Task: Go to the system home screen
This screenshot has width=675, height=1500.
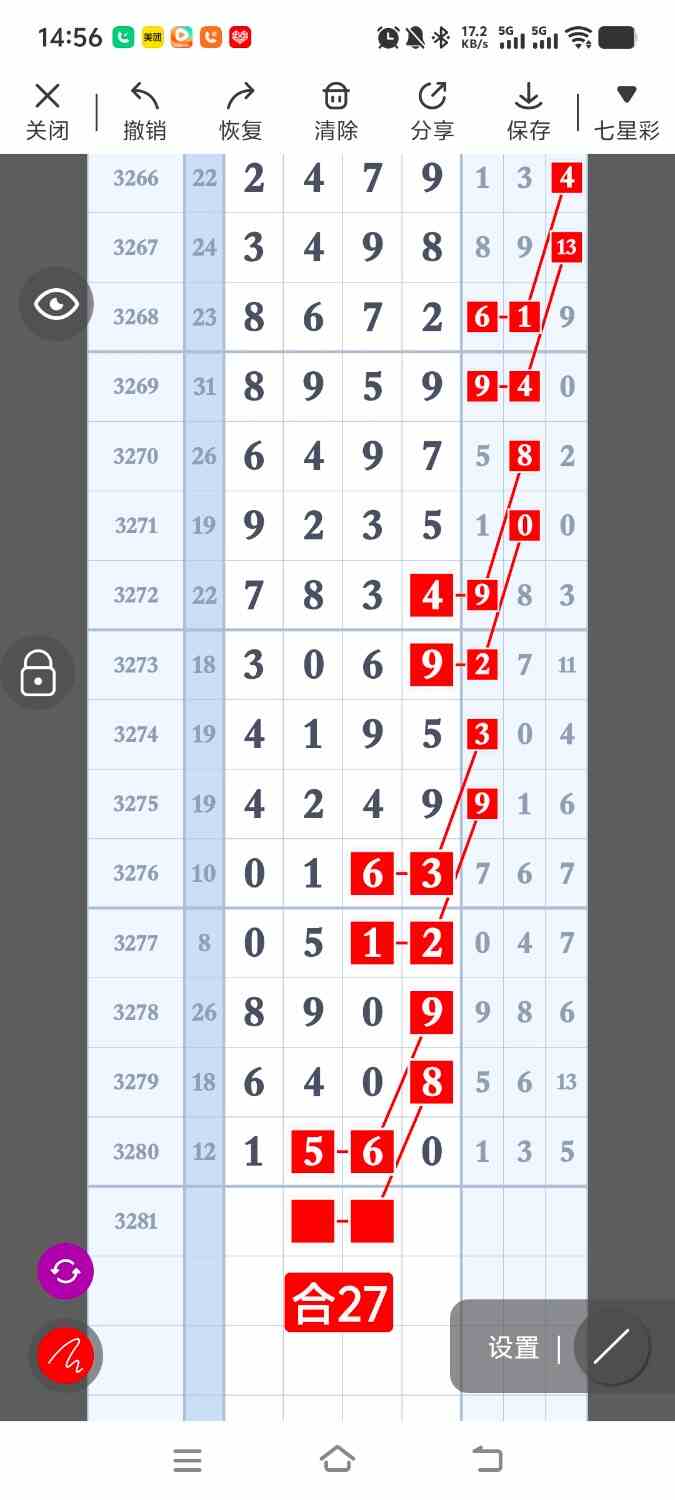Action: pyautogui.click(x=337, y=1460)
